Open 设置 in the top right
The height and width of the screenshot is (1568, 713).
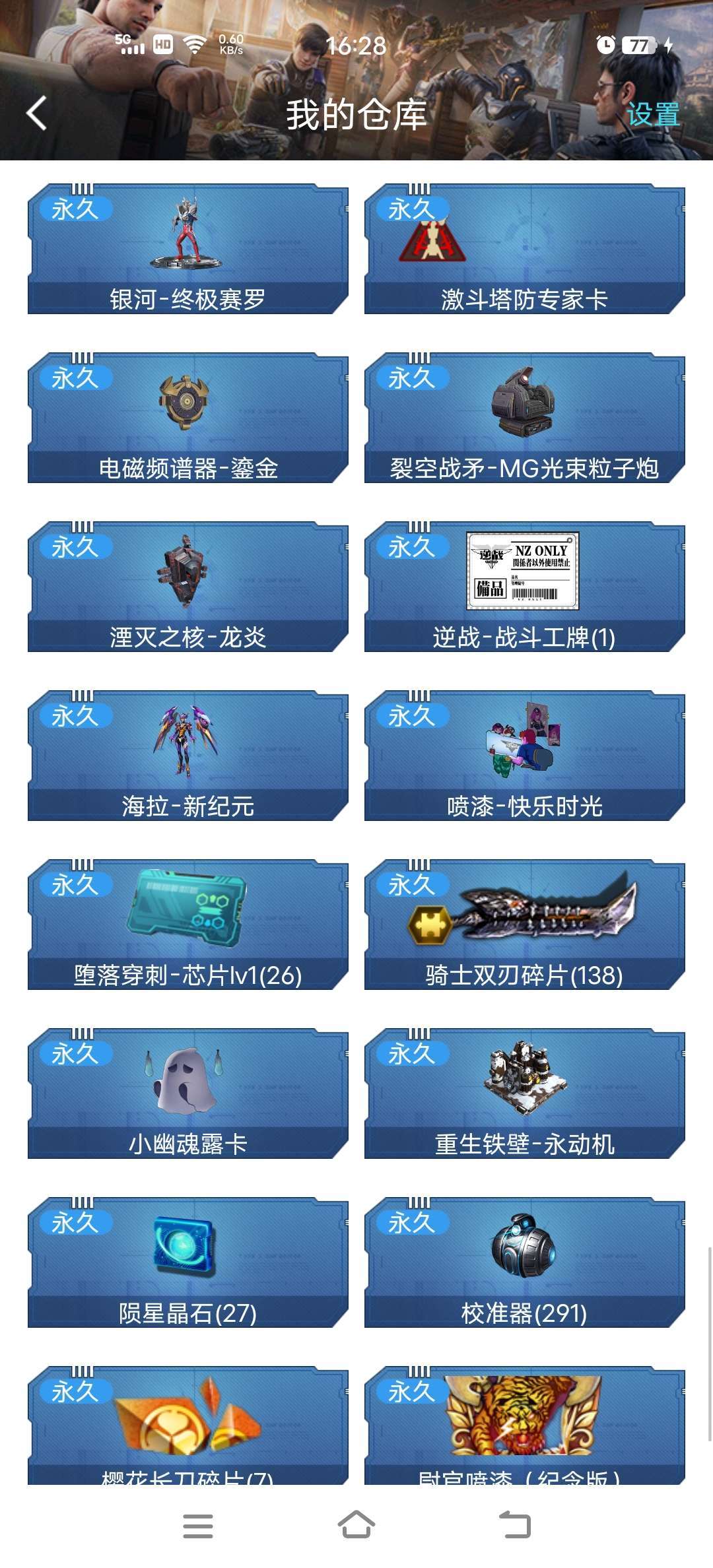pos(652,114)
